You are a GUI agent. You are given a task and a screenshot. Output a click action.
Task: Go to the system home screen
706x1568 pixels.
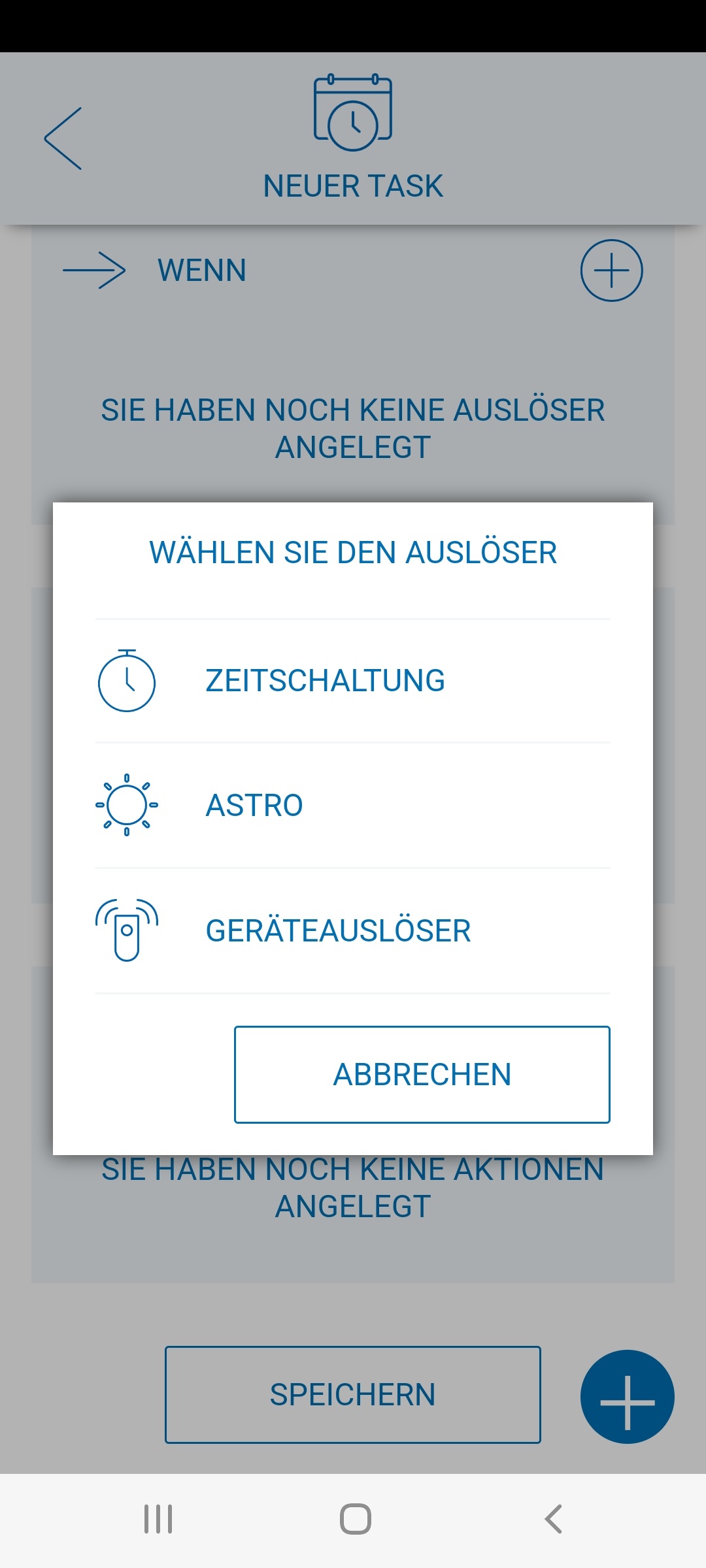(x=356, y=1519)
